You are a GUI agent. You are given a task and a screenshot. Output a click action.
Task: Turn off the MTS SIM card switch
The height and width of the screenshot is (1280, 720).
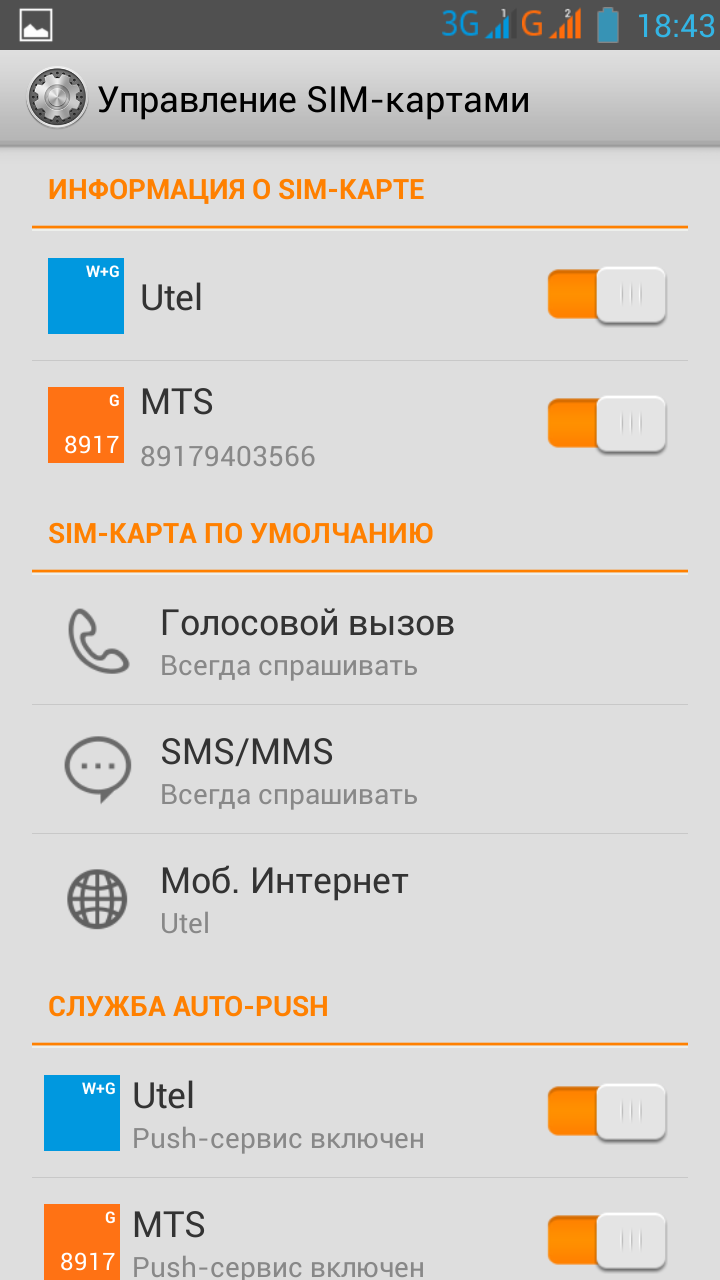pos(606,424)
